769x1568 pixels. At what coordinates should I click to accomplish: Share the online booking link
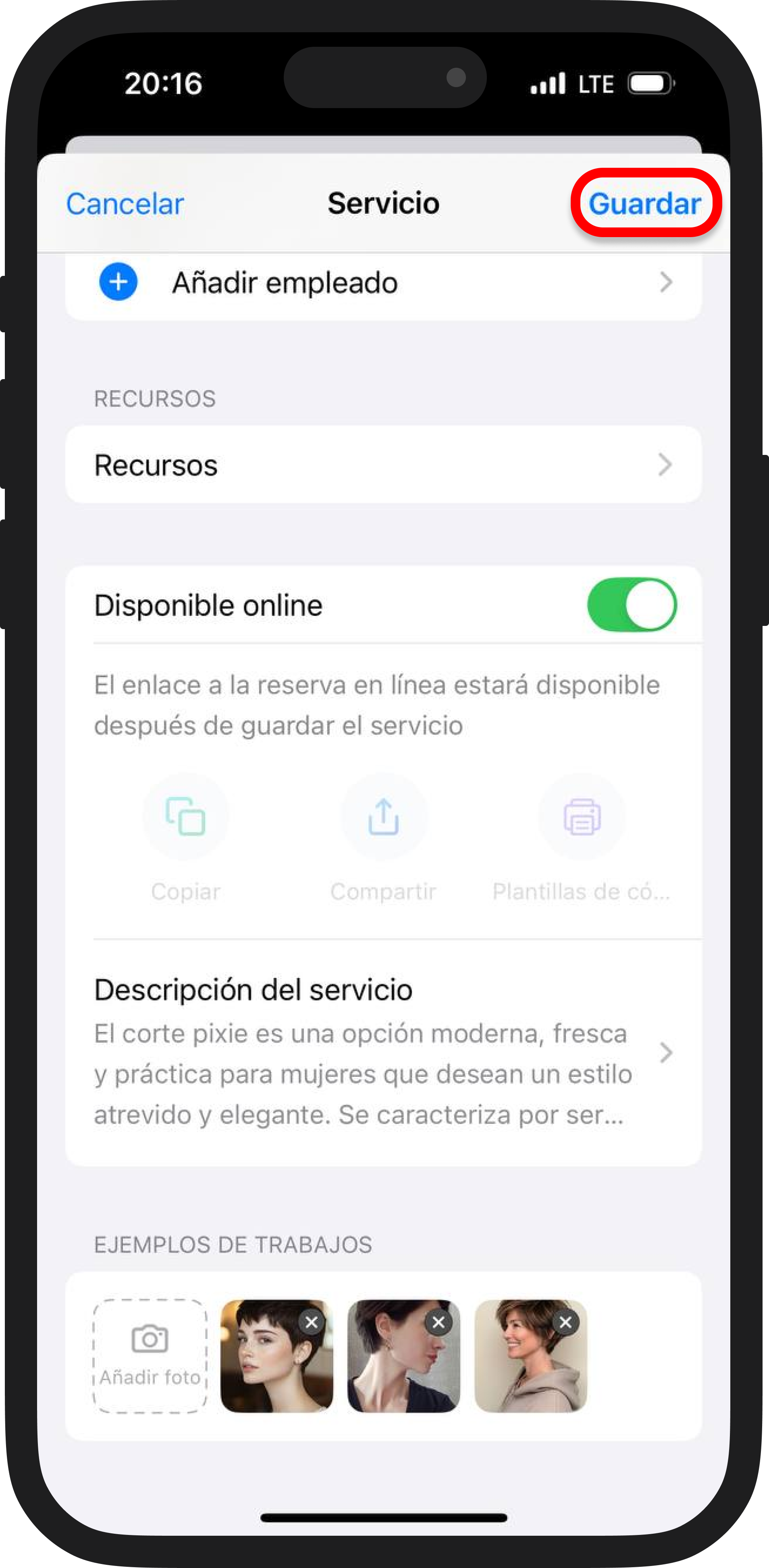pos(383,816)
